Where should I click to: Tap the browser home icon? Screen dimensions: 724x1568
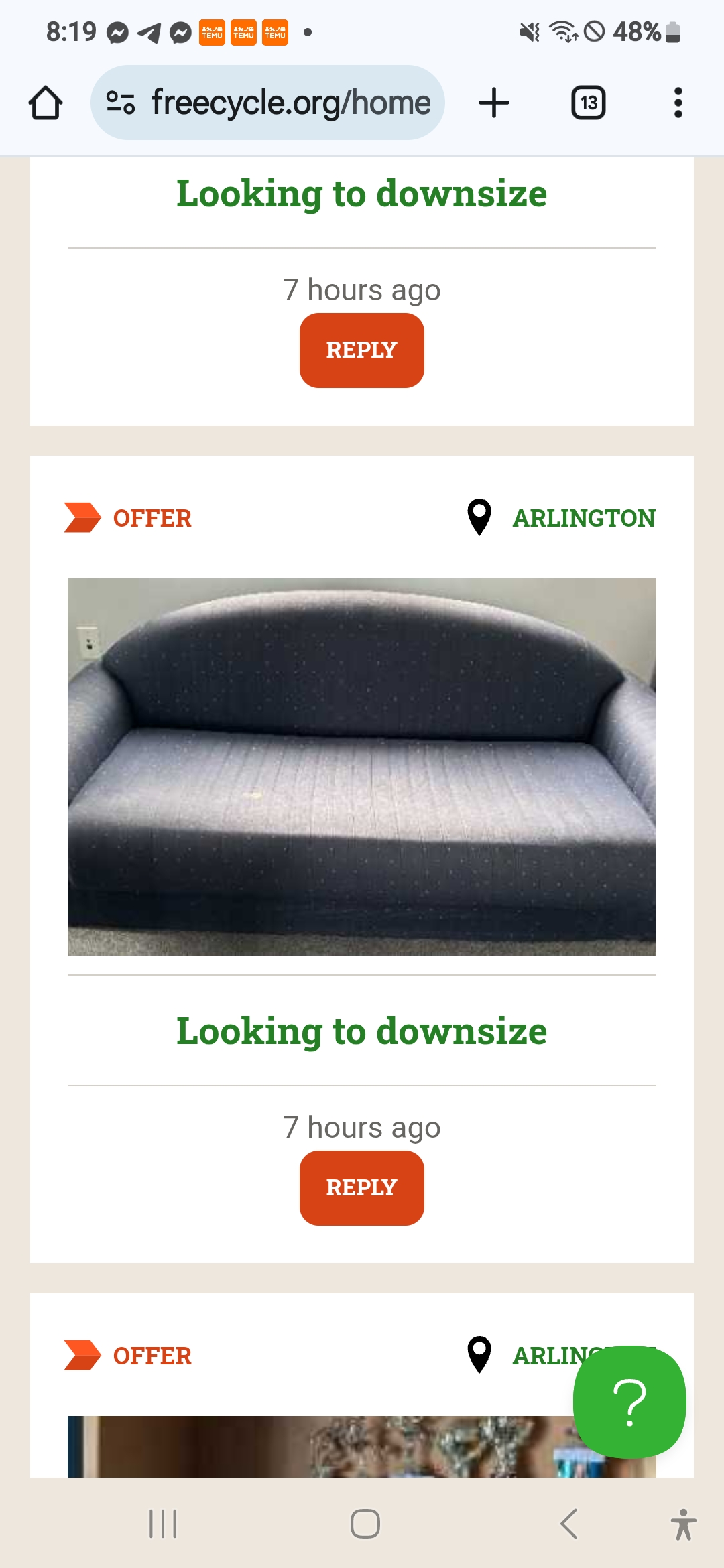coord(45,103)
